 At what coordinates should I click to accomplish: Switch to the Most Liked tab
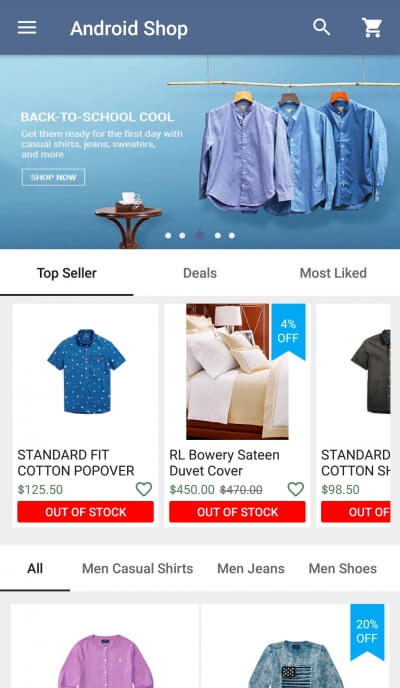pyautogui.click(x=333, y=273)
